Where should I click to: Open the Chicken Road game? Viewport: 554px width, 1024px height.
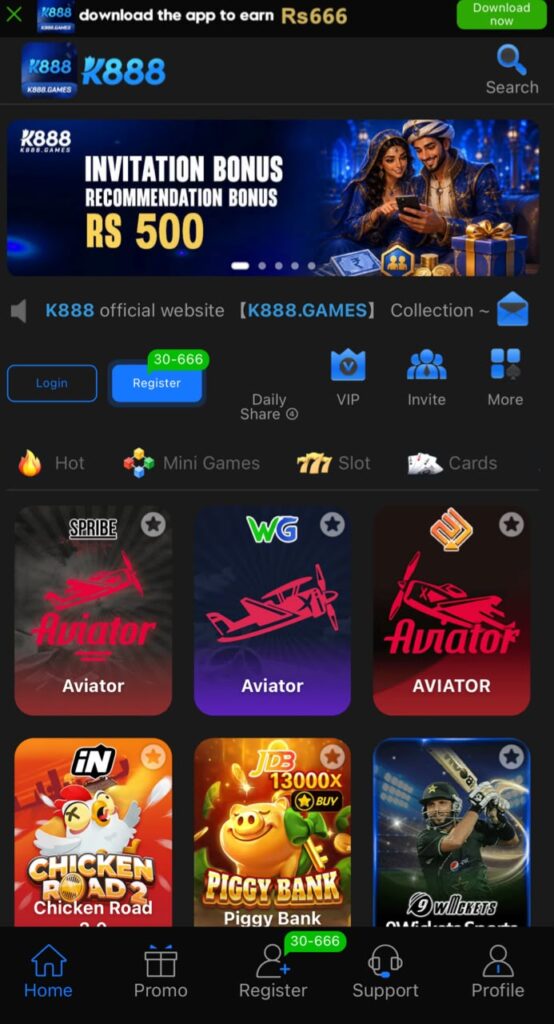point(93,832)
